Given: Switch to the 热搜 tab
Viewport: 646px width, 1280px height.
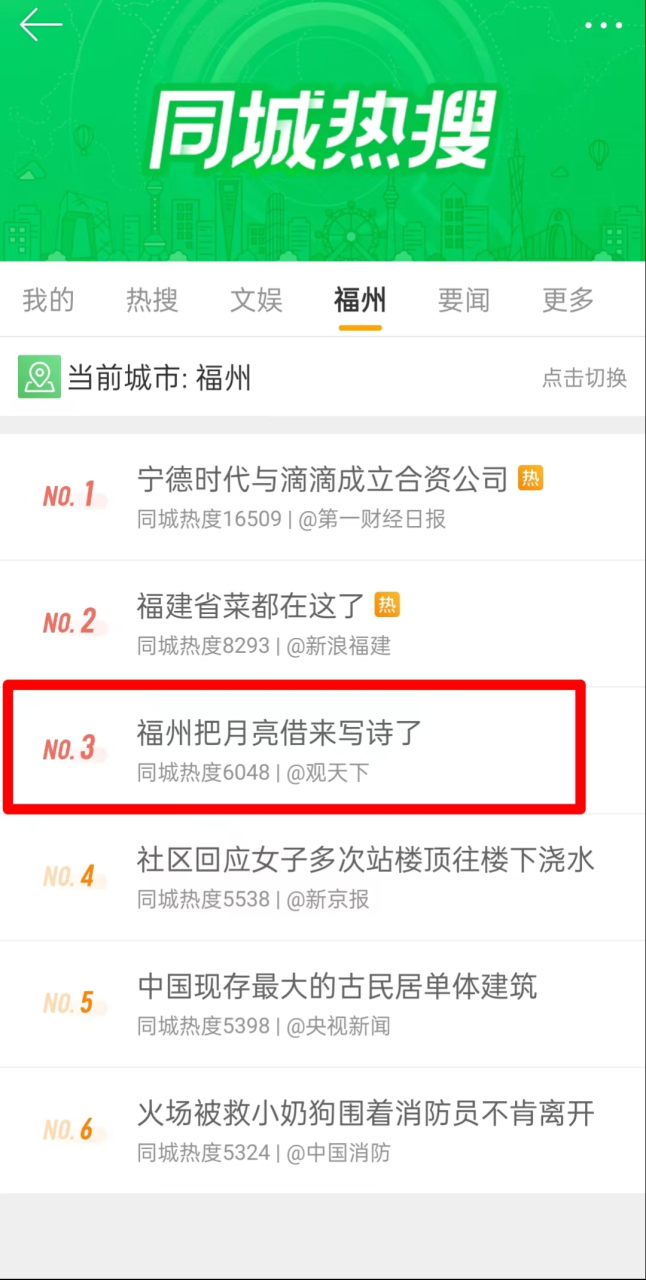Looking at the screenshot, I should coord(152,299).
